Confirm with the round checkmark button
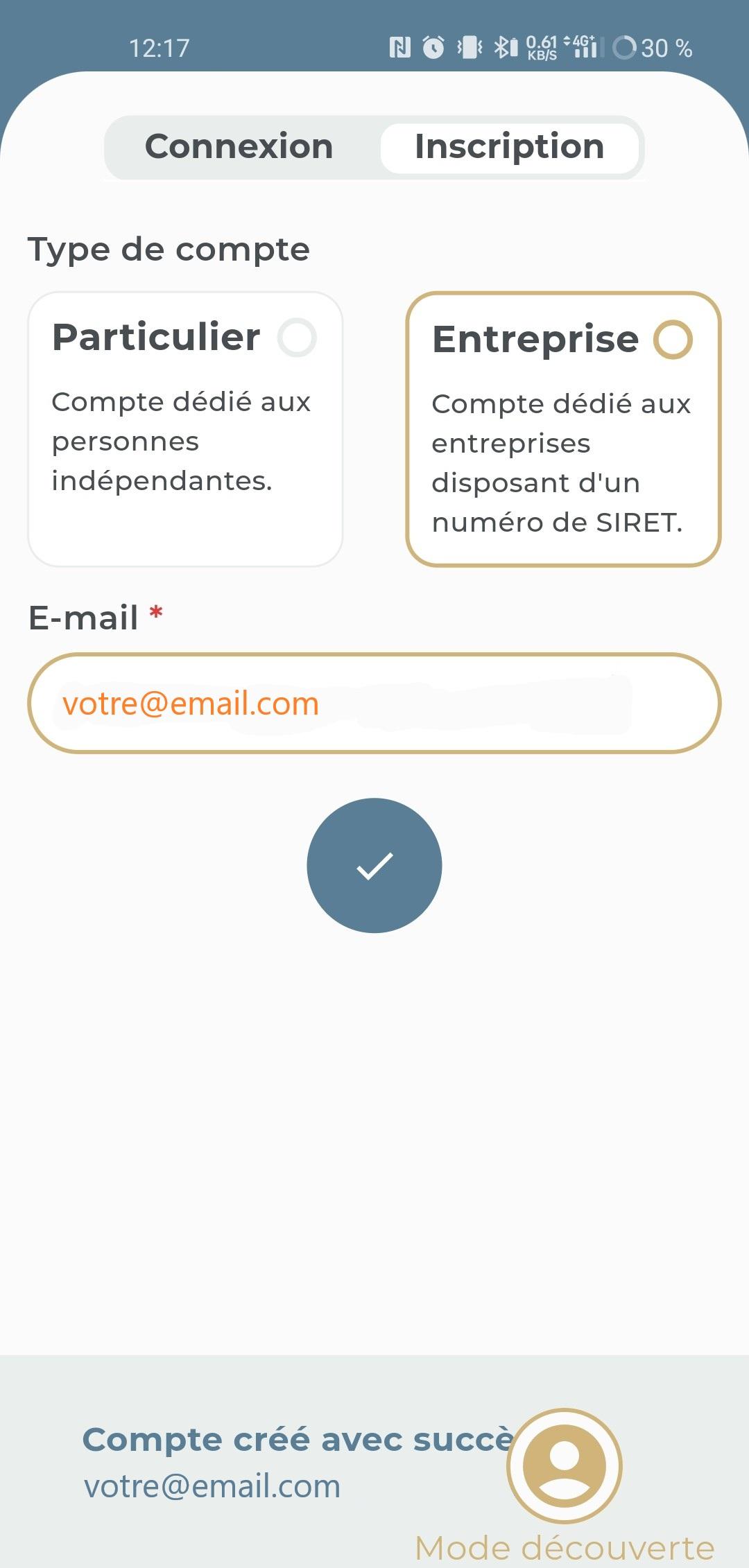Screen dimensions: 749x1568 click(x=374, y=865)
